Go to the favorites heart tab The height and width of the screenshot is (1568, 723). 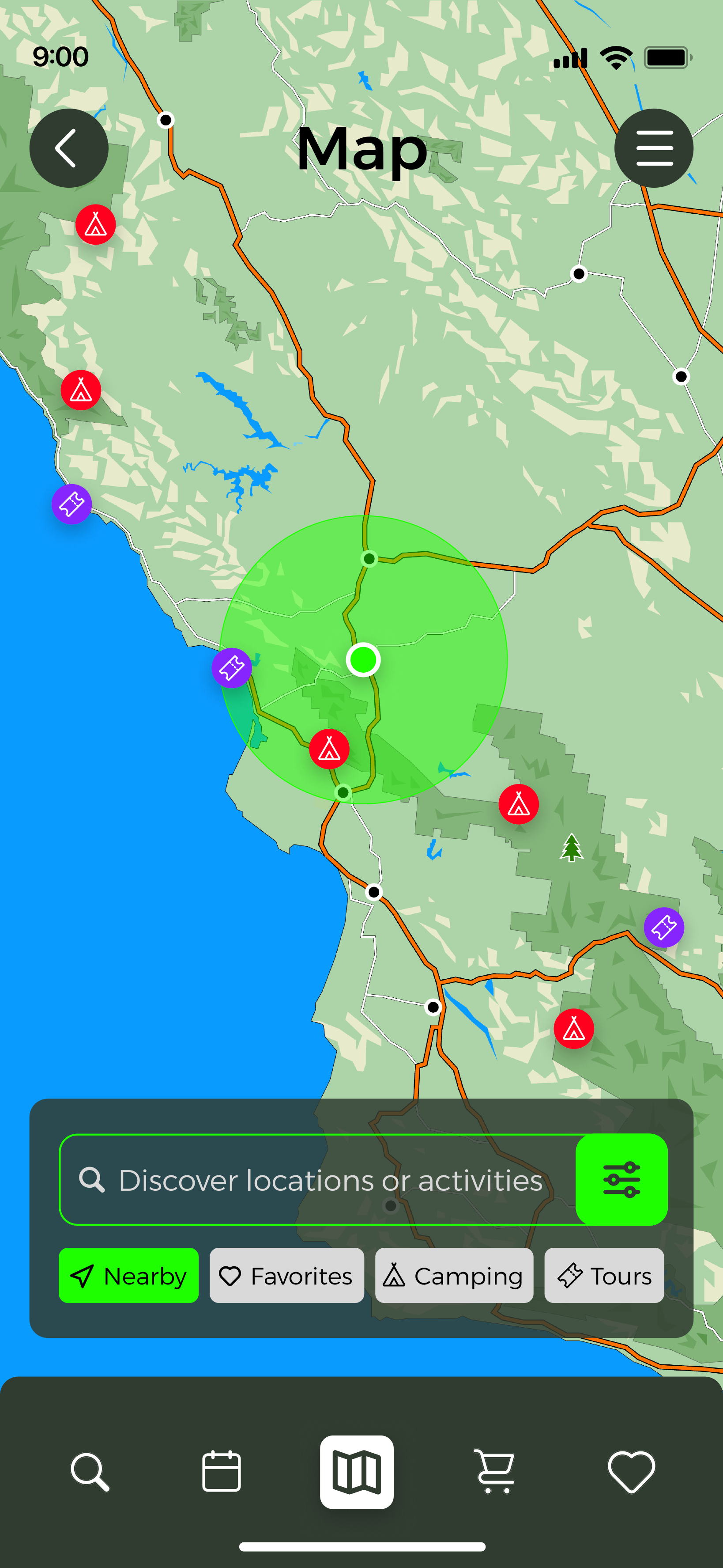pos(631,1473)
